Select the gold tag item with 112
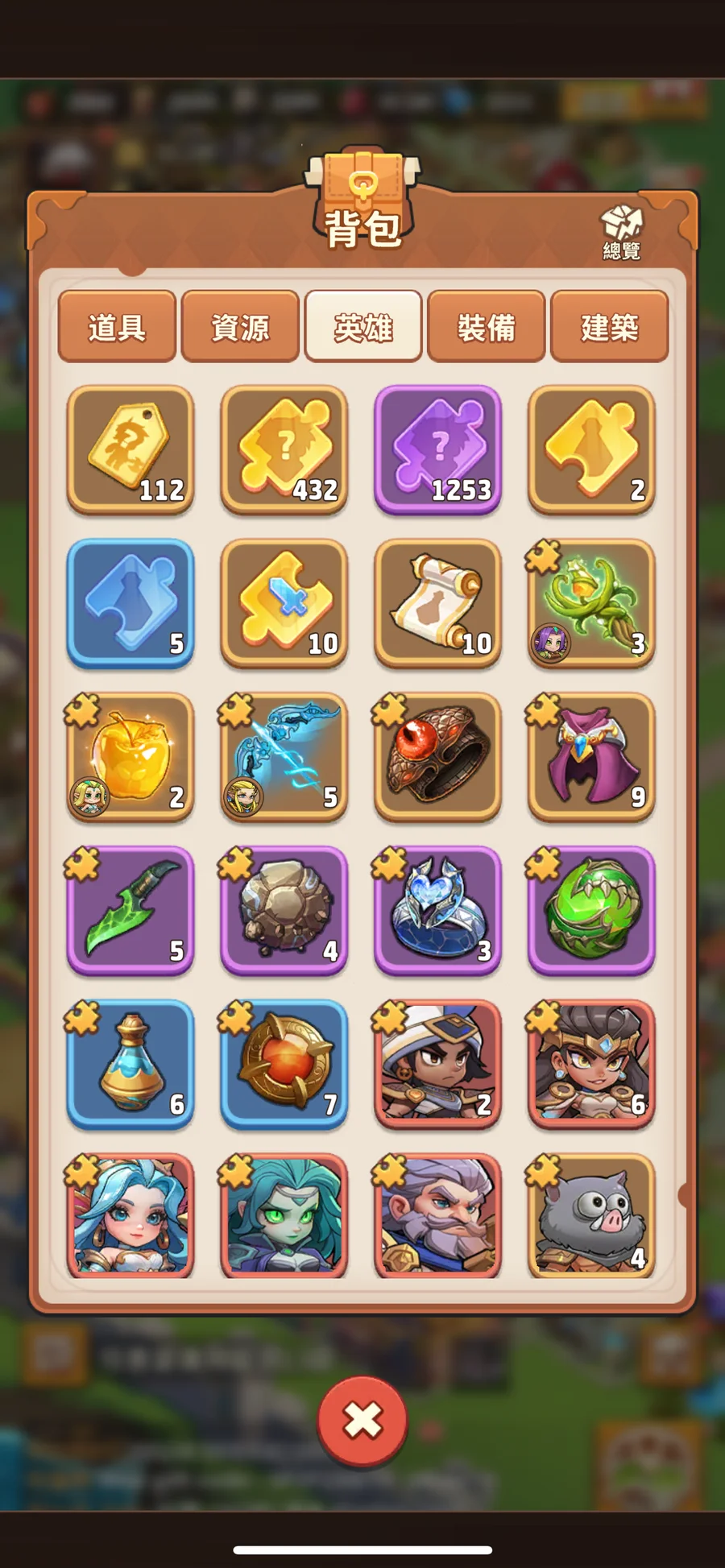Screen dimensions: 725x1568 [x=130, y=449]
